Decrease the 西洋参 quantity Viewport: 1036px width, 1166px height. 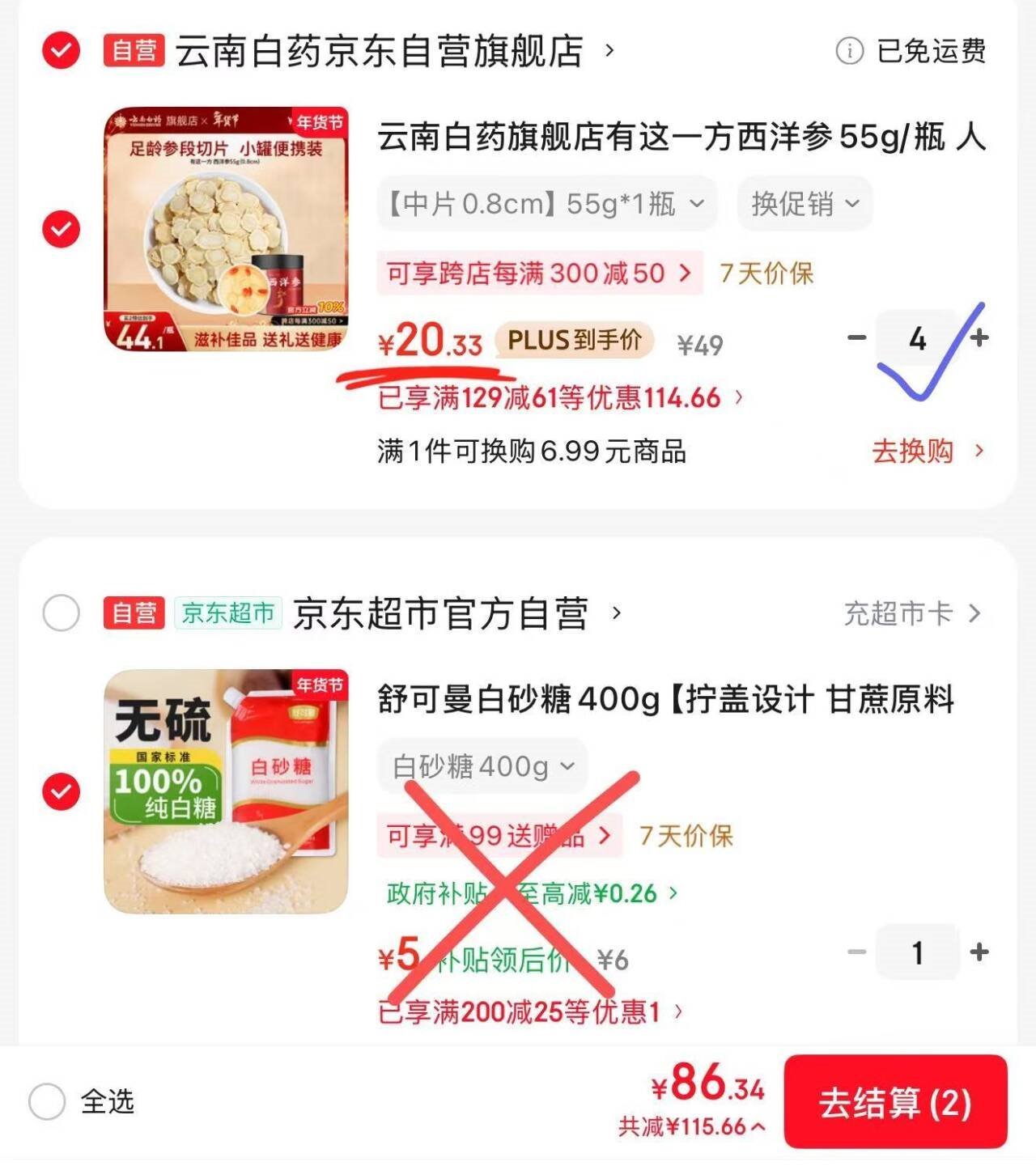pyautogui.click(x=857, y=337)
